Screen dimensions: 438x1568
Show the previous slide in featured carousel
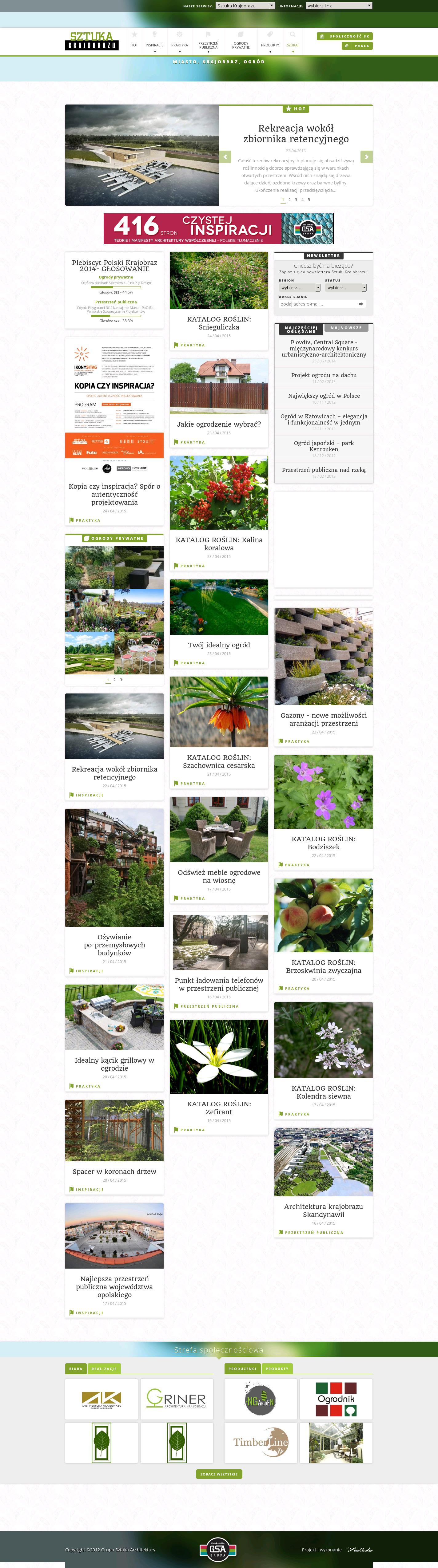225,157
